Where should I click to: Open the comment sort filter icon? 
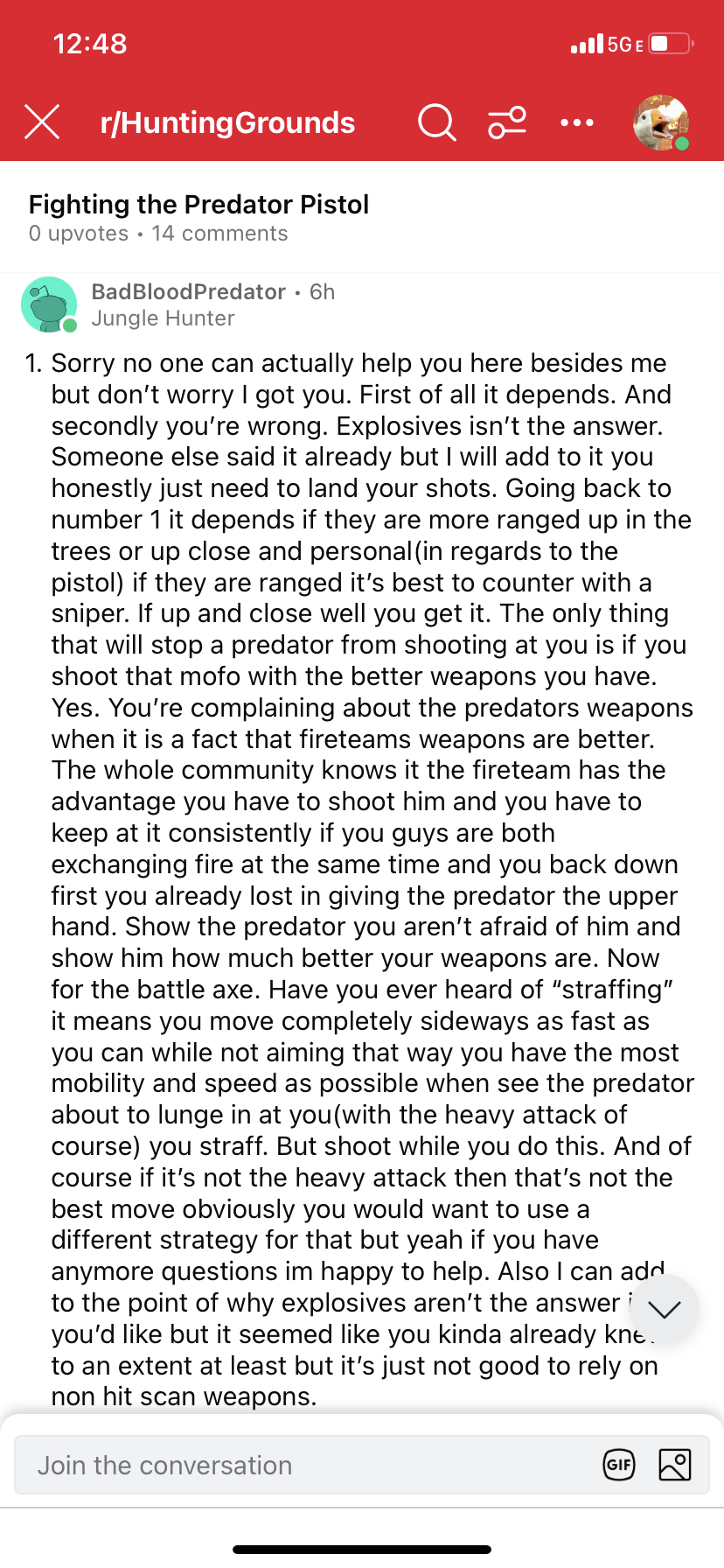coord(507,122)
